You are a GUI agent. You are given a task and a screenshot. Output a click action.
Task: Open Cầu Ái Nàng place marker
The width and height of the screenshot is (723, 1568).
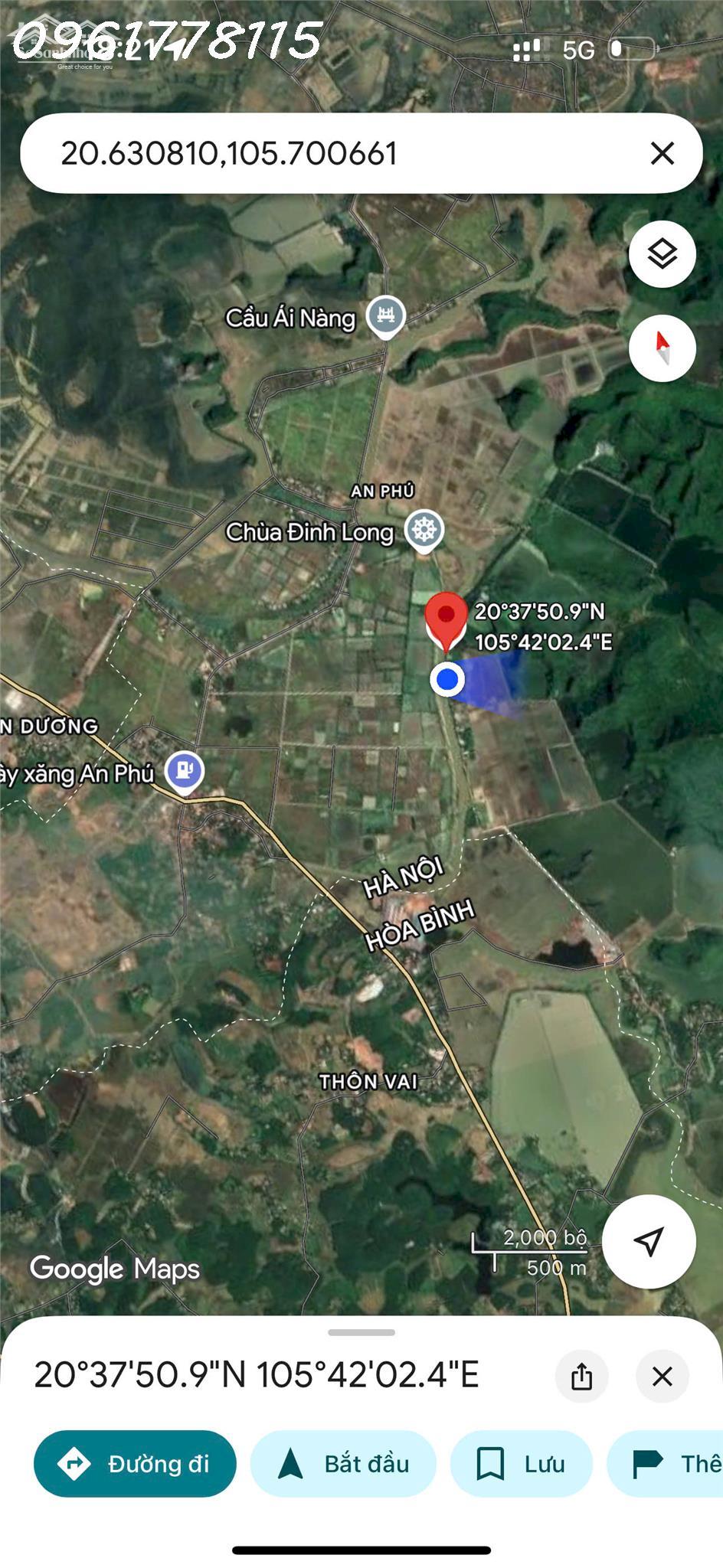click(385, 315)
